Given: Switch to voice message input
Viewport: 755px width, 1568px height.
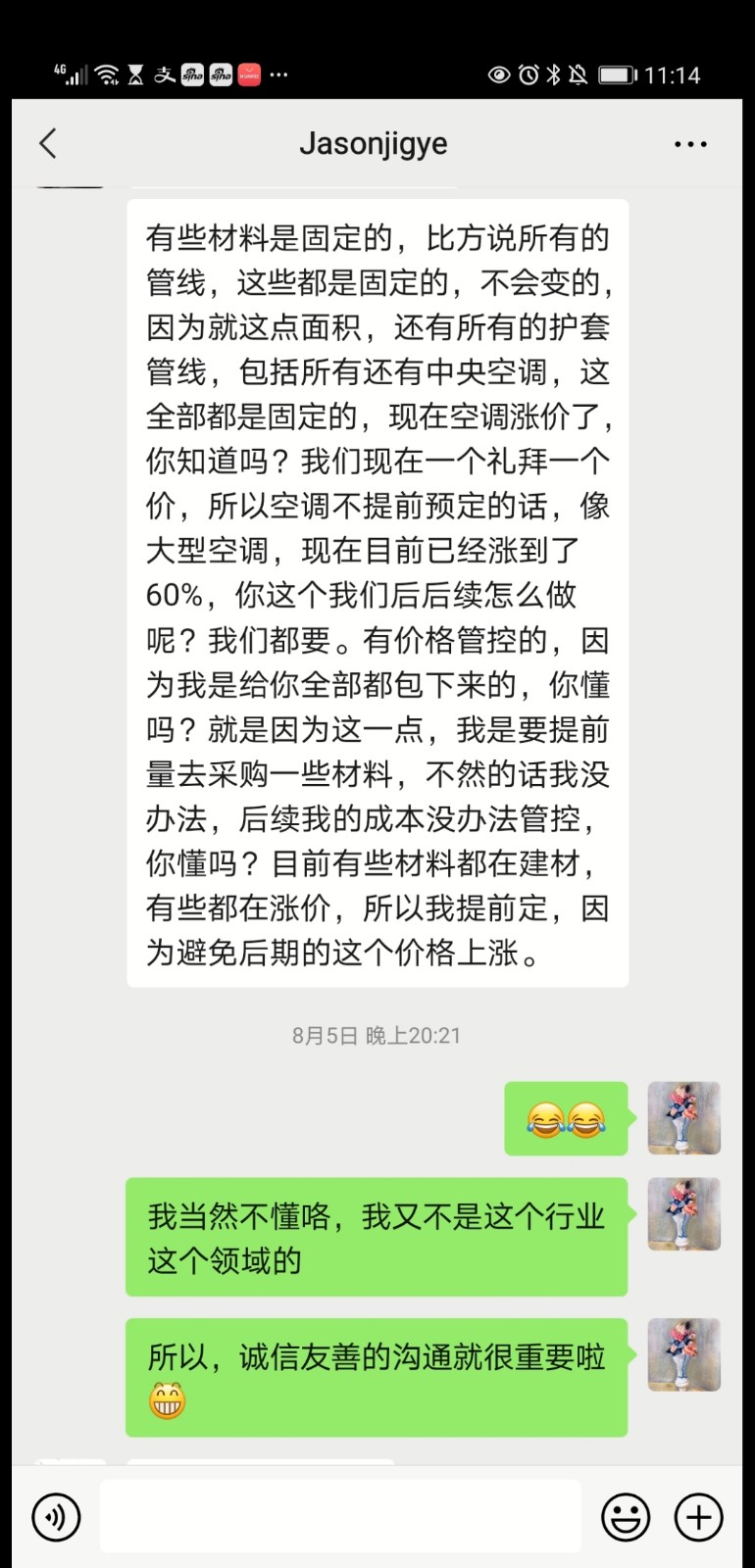Looking at the screenshot, I should point(56,1517).
